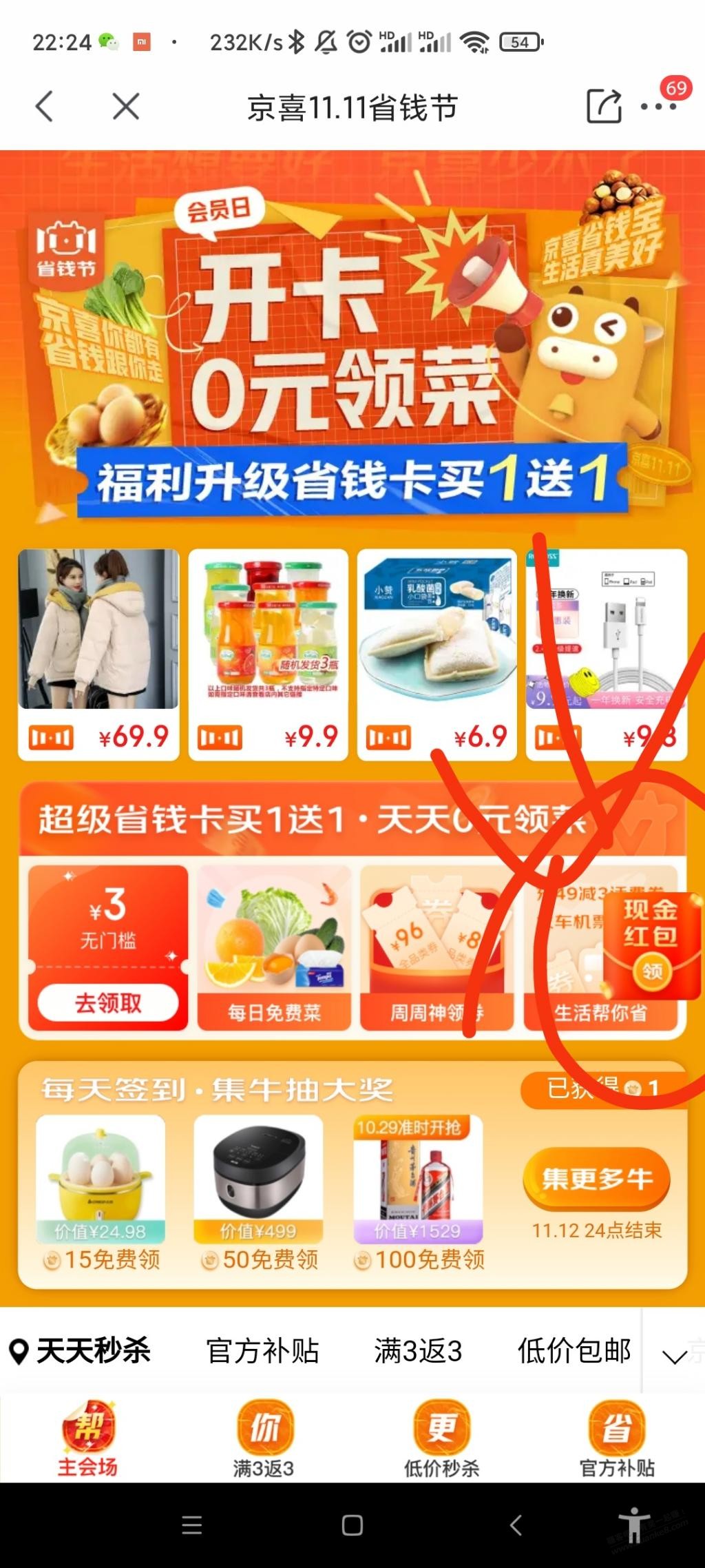Go back using the header arrow
The height and width of the screenshot is (1568, 705).
pyautogui.click(x=45, y=107)
